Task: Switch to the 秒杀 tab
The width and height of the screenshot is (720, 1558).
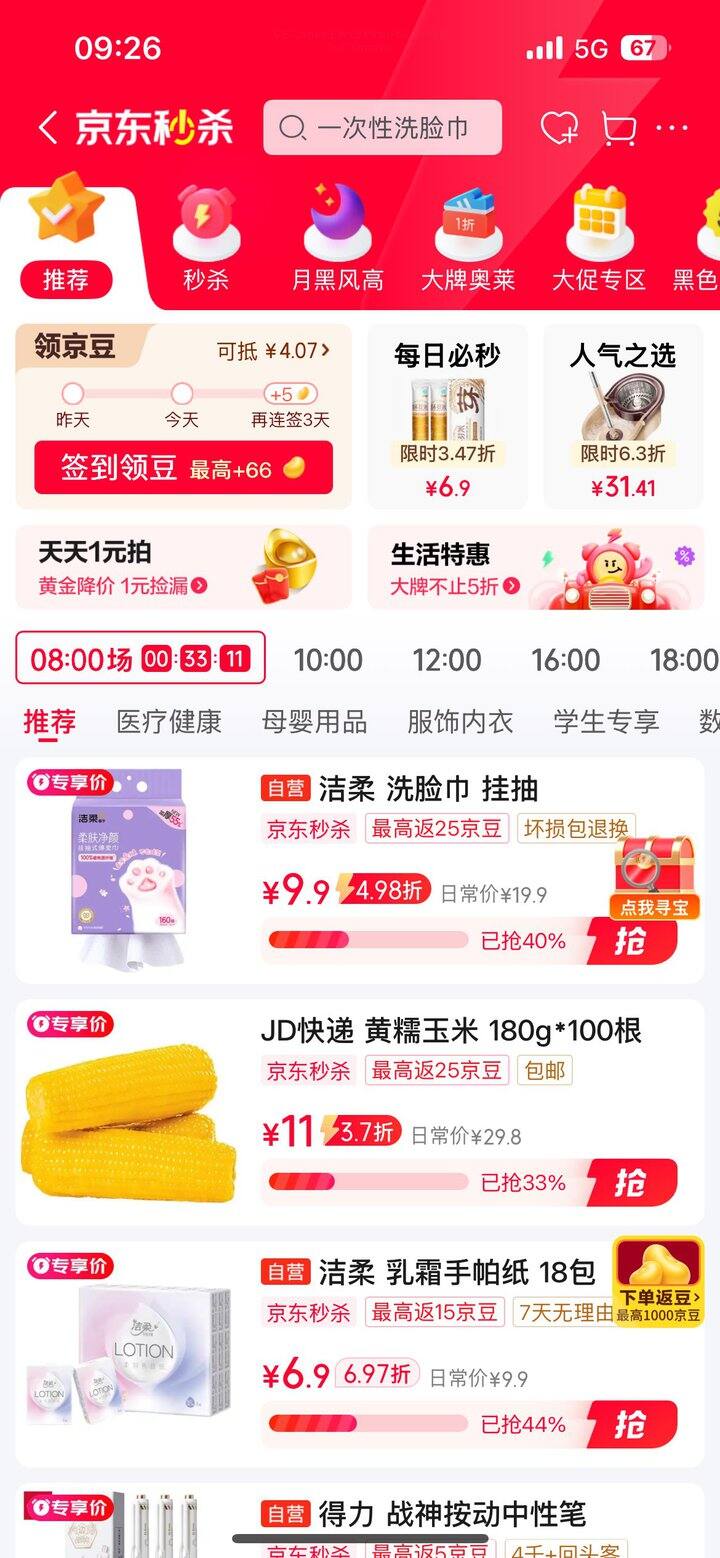Action: click(x=206, y=240)
